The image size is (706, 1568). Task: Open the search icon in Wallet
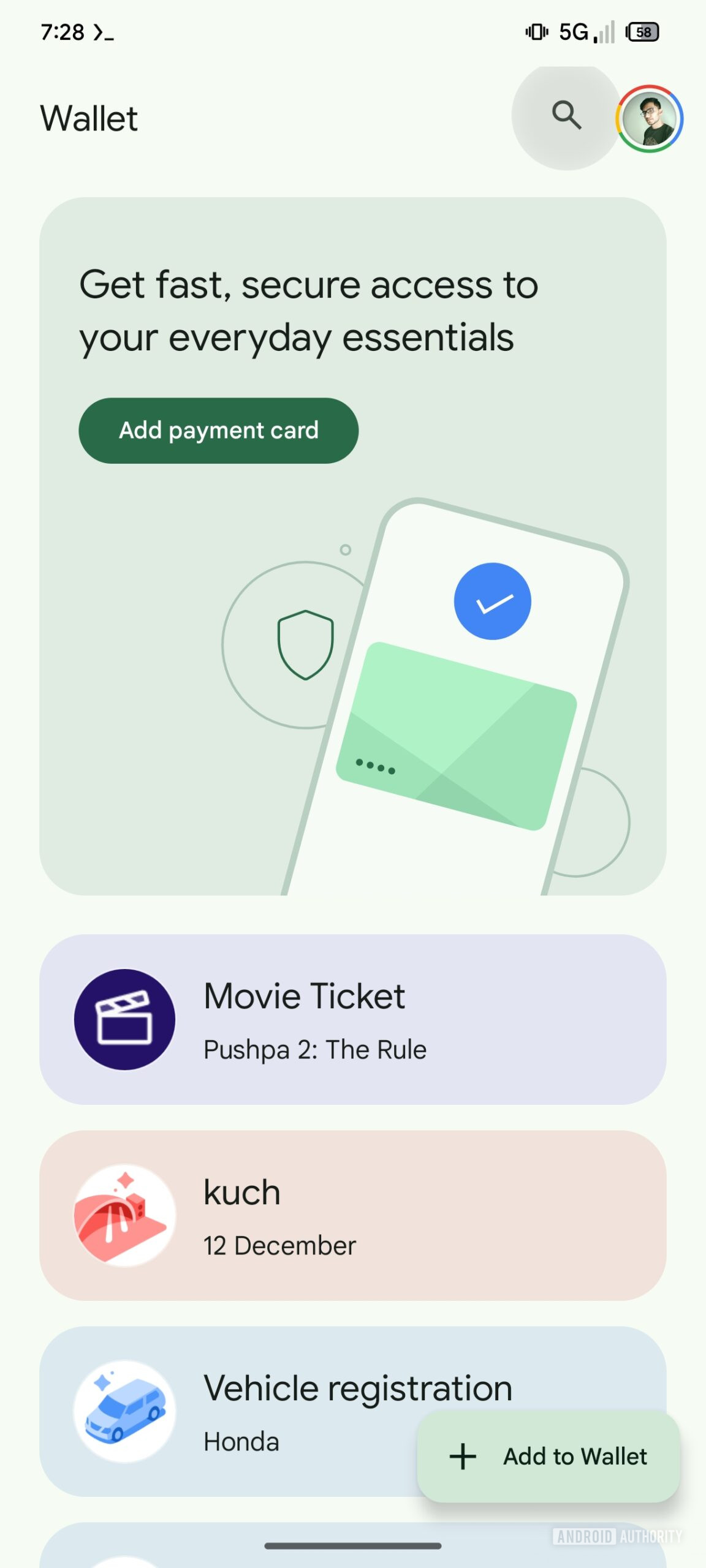[566, 116]
